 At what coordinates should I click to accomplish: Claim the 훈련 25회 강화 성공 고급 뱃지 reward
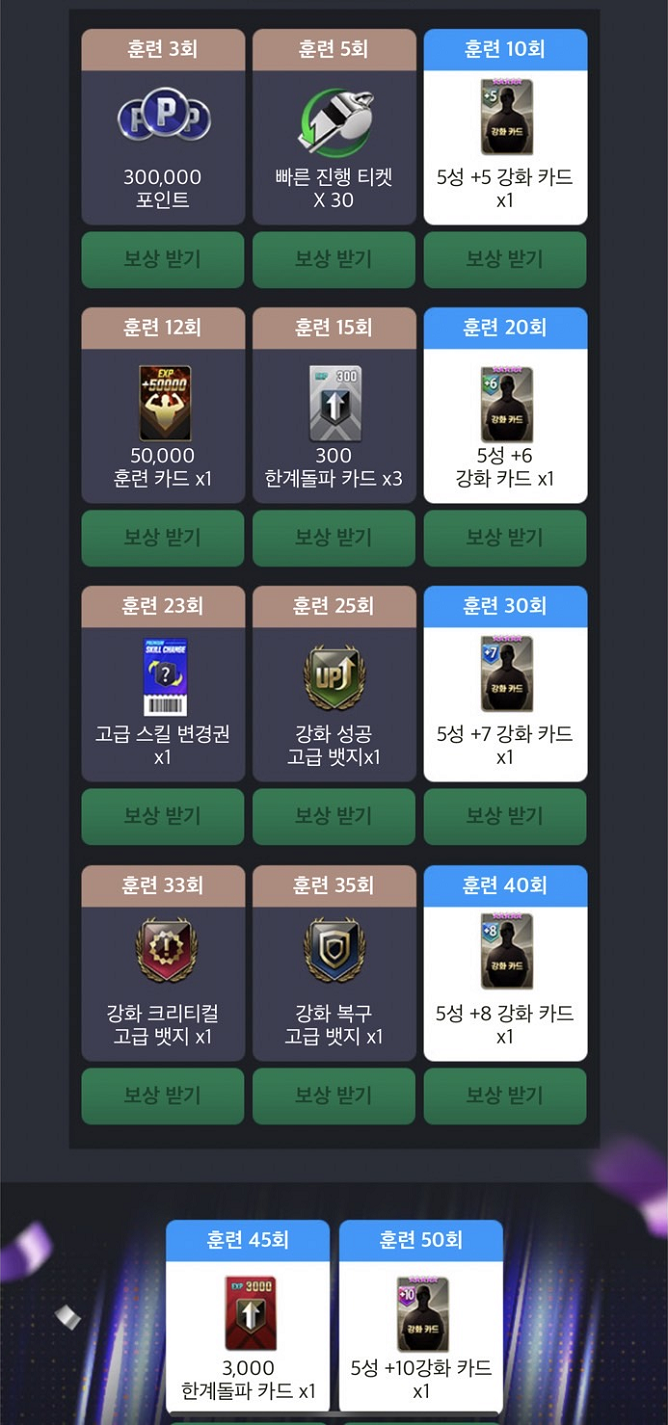pyautogui.click(x=333, y=816)
